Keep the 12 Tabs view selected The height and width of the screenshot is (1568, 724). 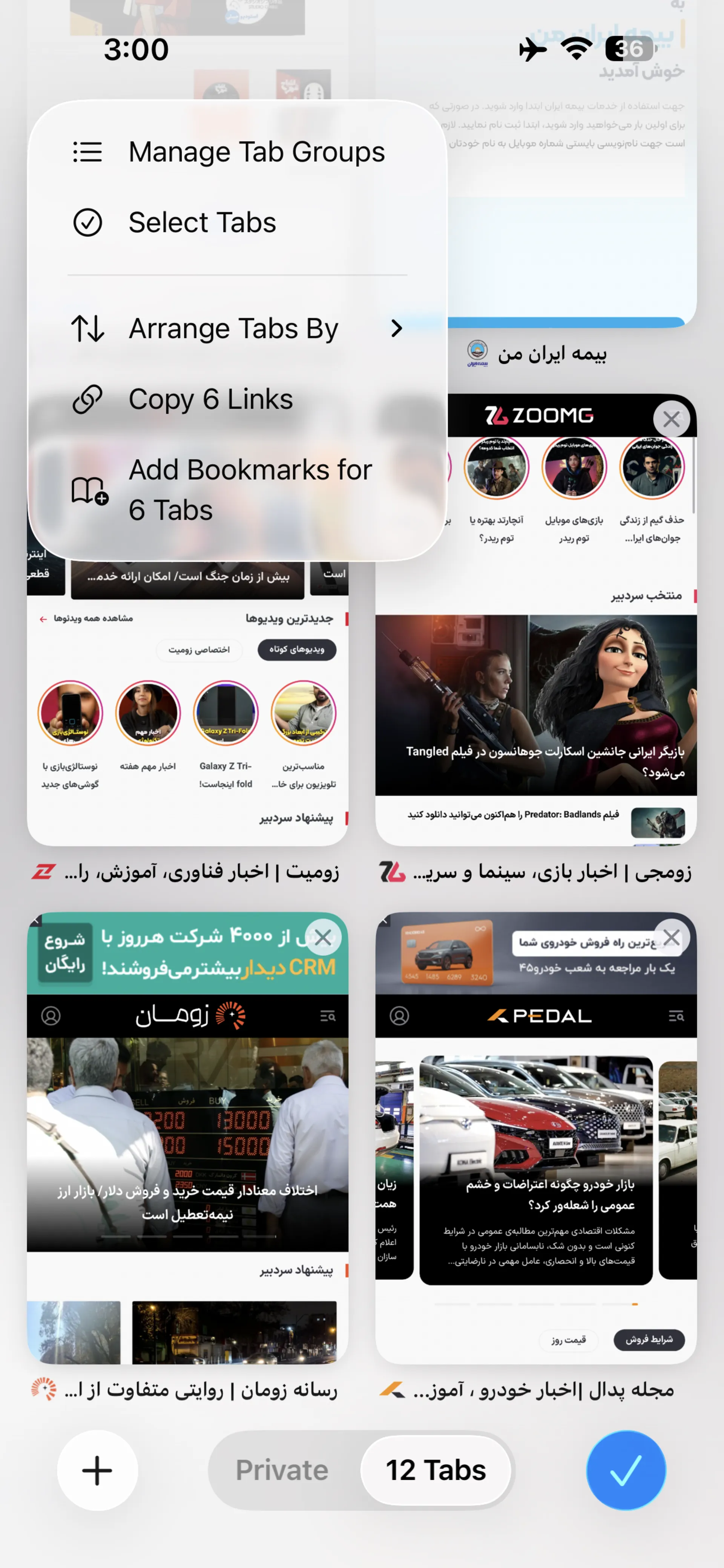[x=436, y=1471]
